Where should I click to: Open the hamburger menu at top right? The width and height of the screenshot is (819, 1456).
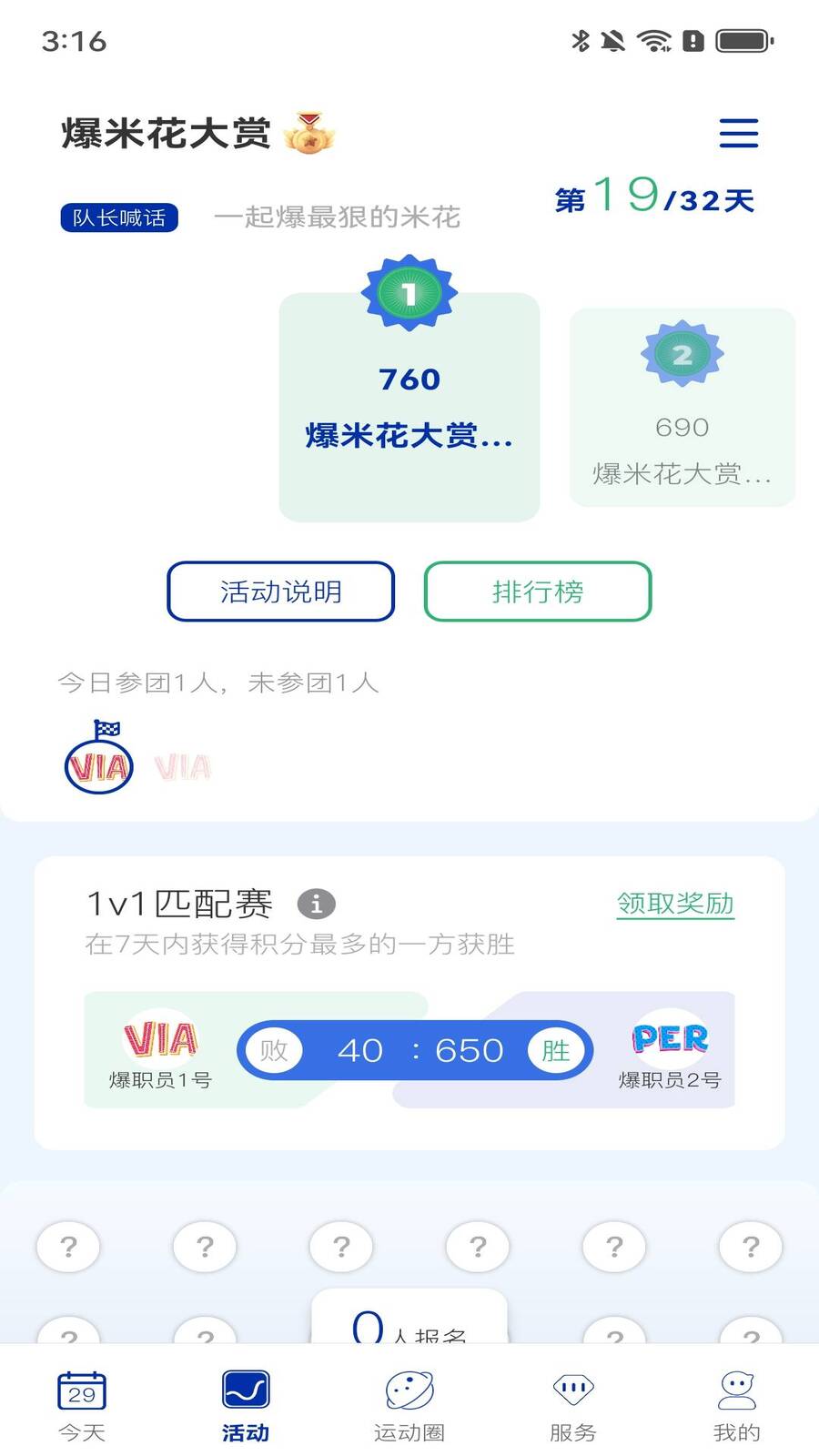coord(738,133)
